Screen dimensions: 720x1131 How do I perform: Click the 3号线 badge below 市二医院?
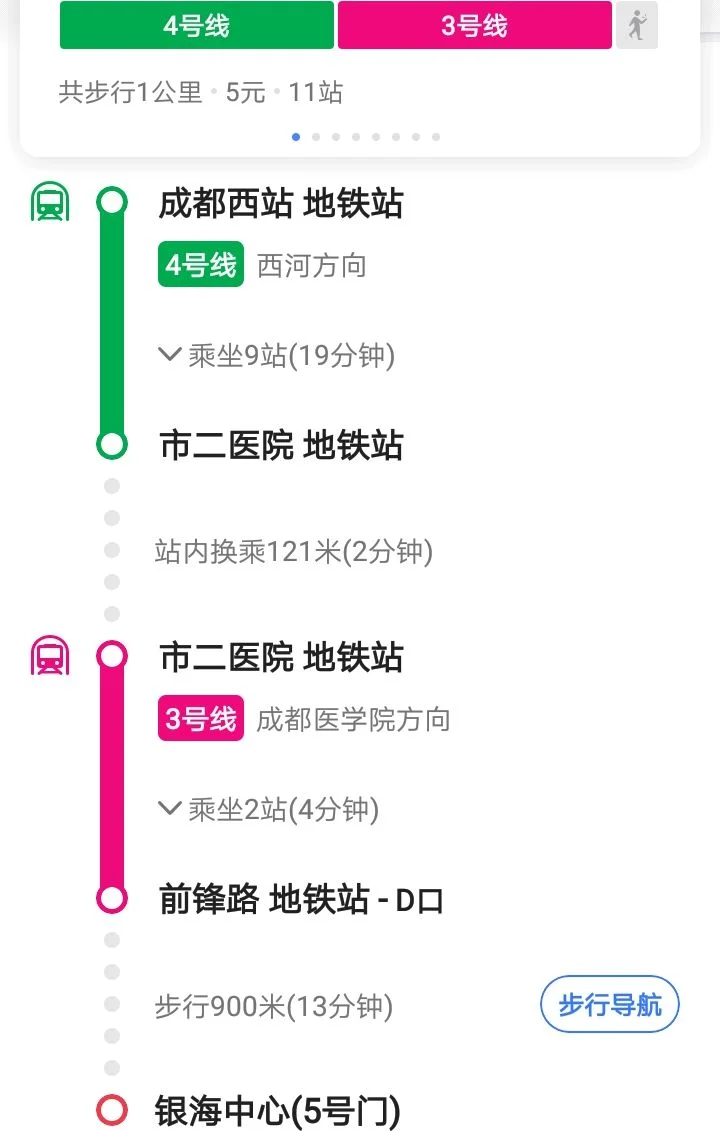200,718
